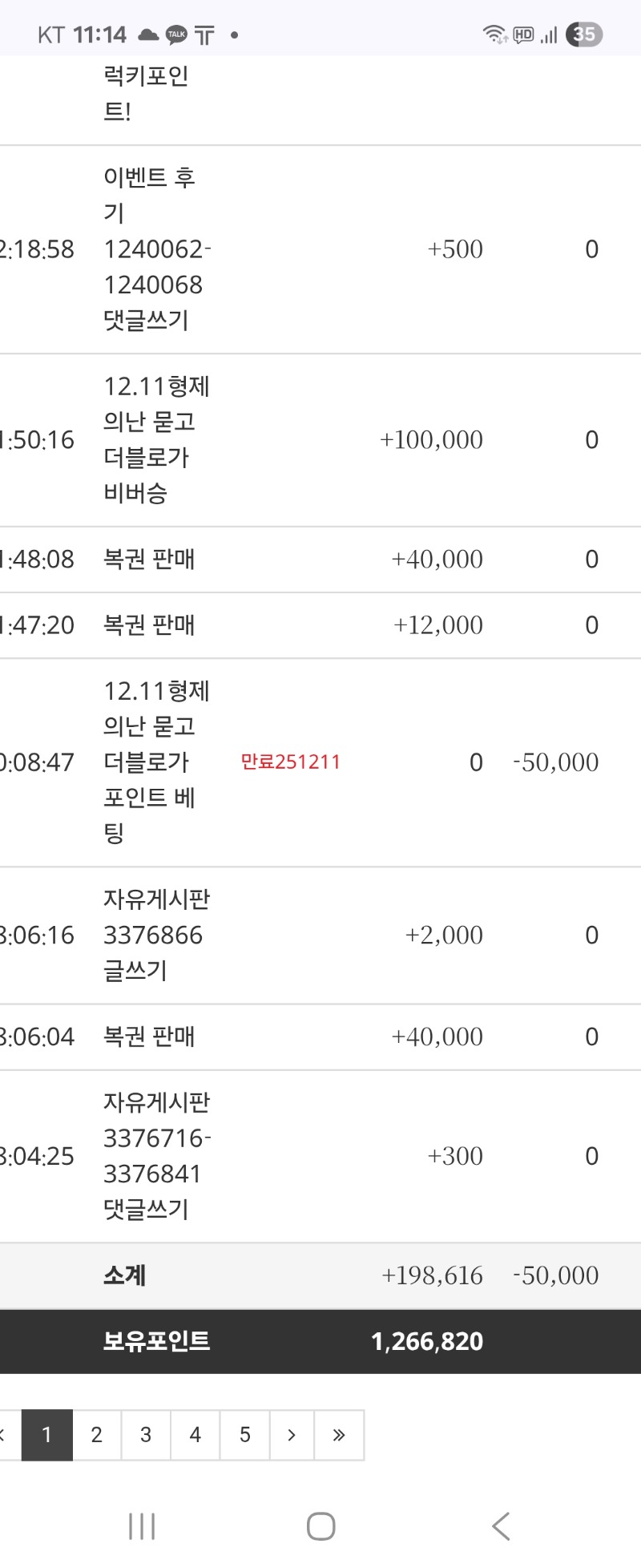The image size is (641, 1568).
Task: Jump to page 4
Action: [x=195, y=1435]
